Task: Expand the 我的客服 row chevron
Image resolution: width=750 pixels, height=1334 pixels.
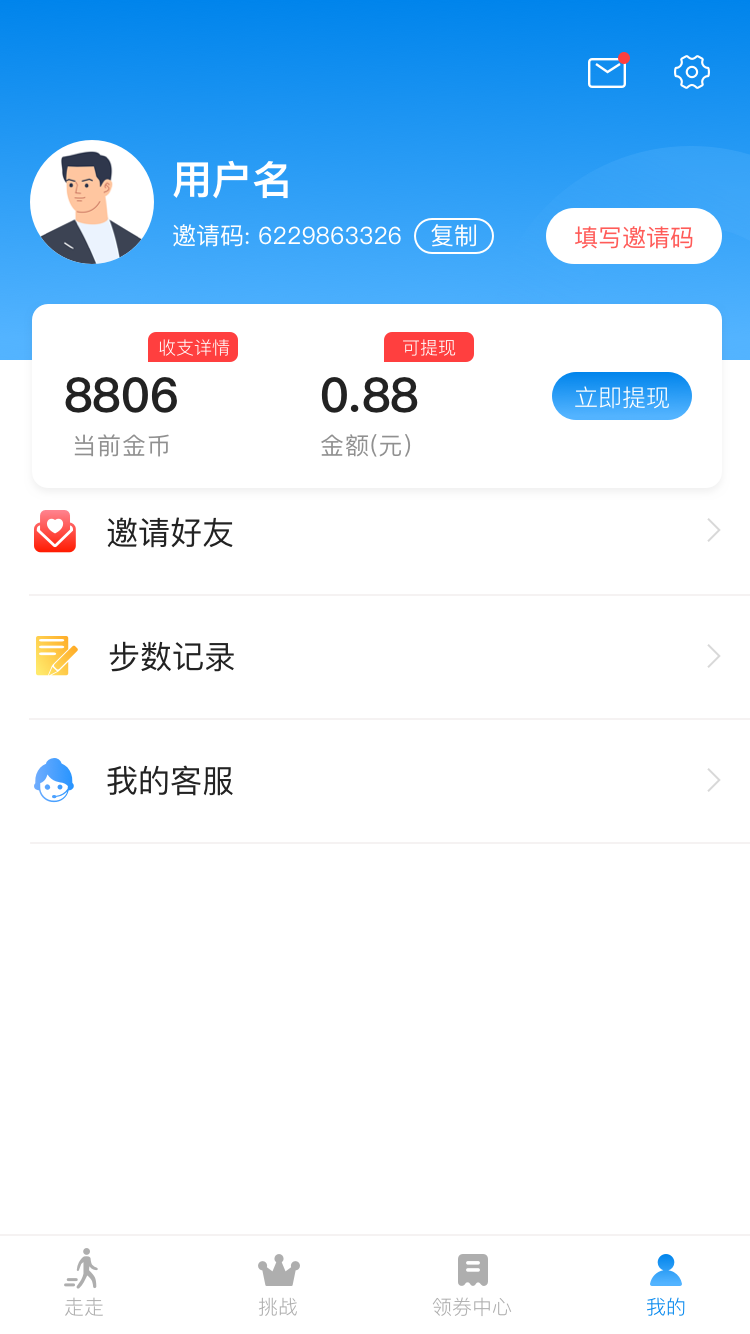Action: 712,780
